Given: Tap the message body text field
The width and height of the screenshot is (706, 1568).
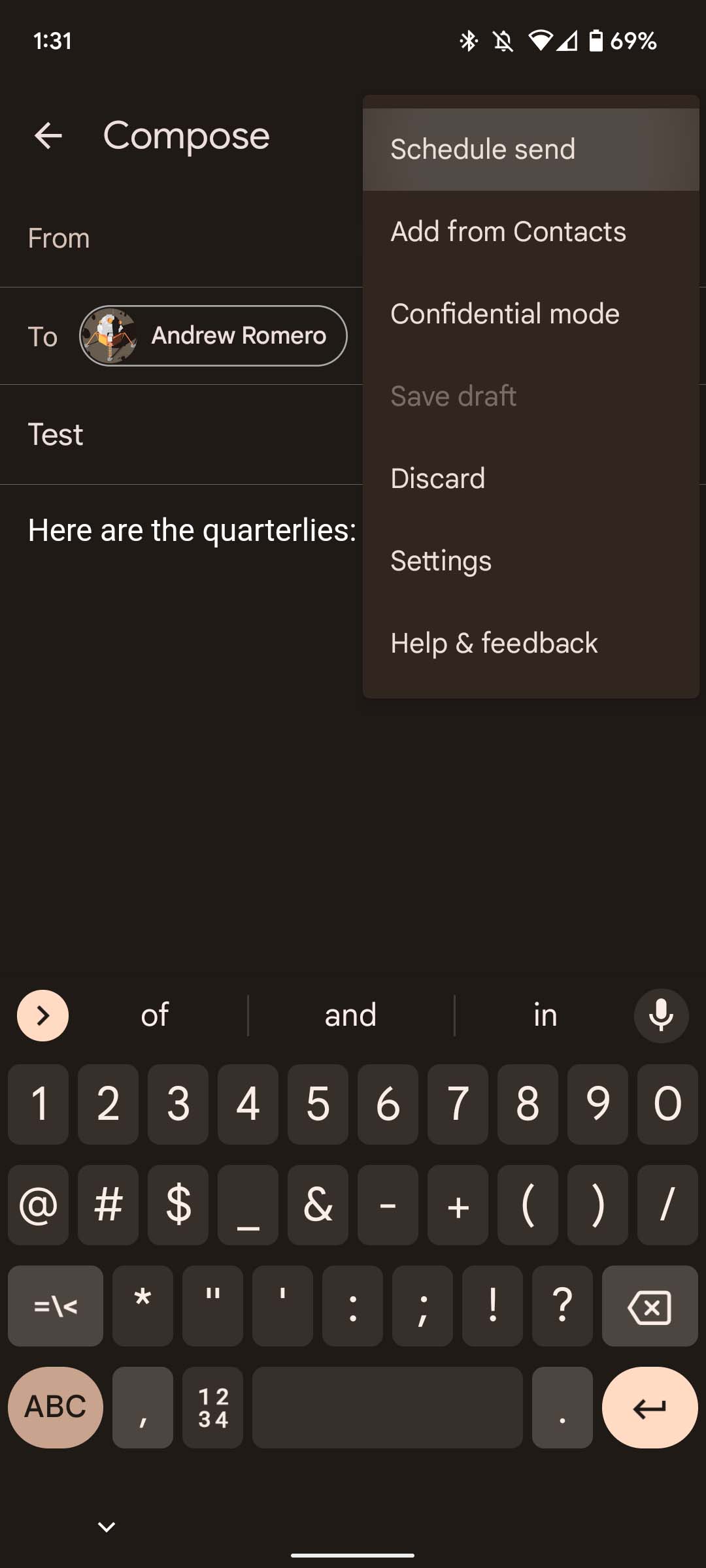Looking at the screenshot, I should 192,530.
